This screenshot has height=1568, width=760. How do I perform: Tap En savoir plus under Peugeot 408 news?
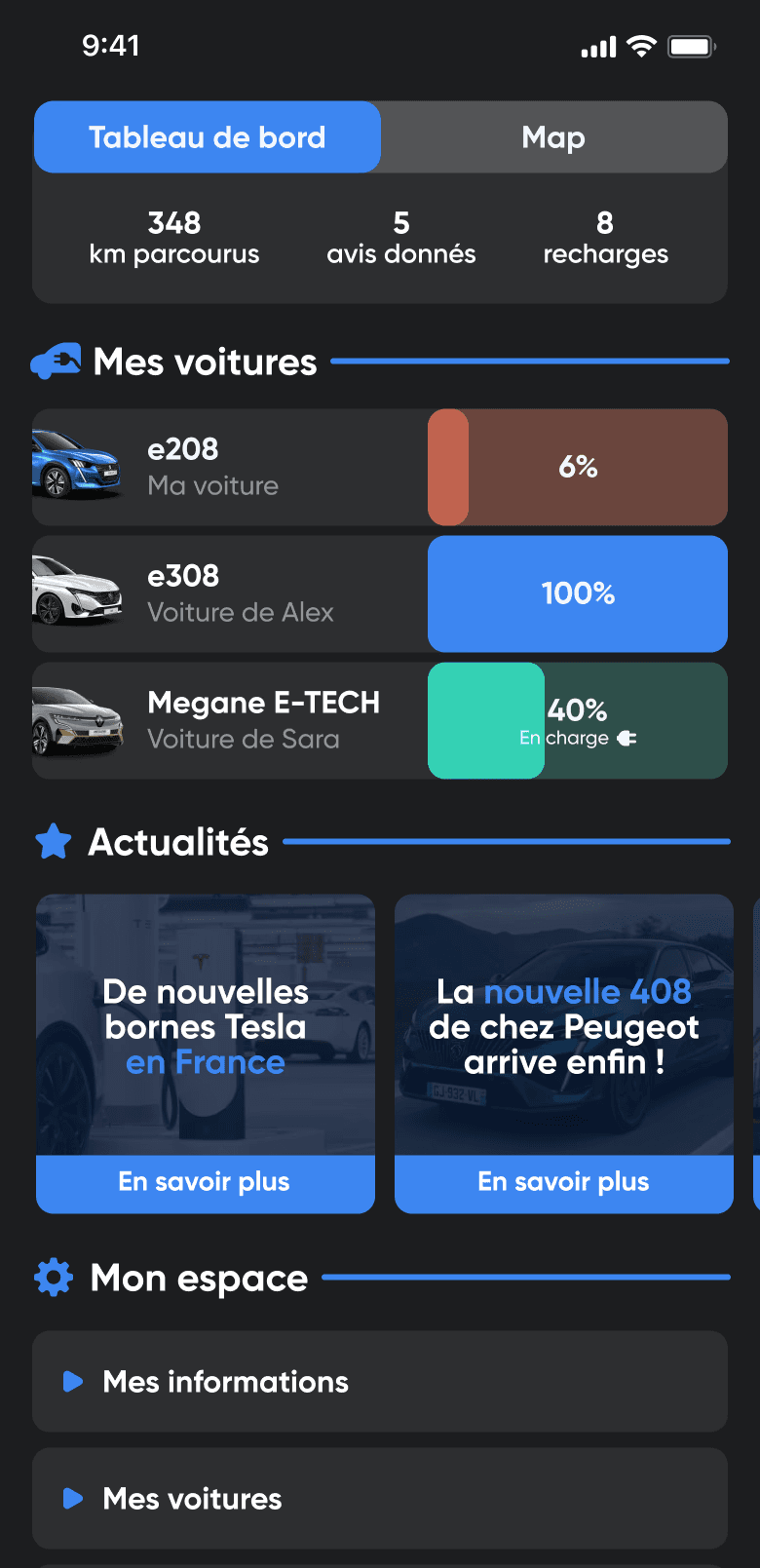tap(564, 1183)
